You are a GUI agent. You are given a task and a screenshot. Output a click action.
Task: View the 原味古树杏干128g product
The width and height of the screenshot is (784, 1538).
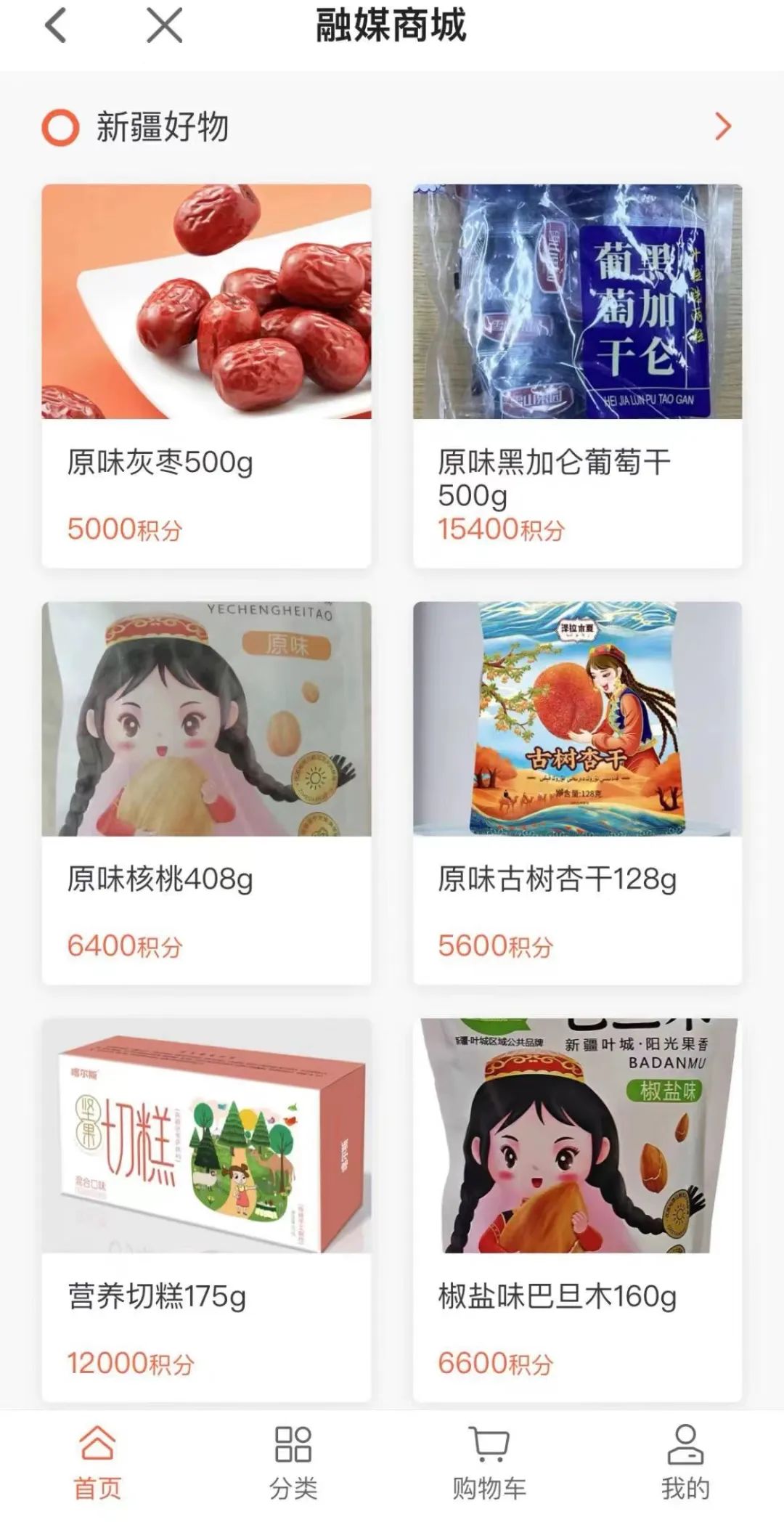coord(577,792)
